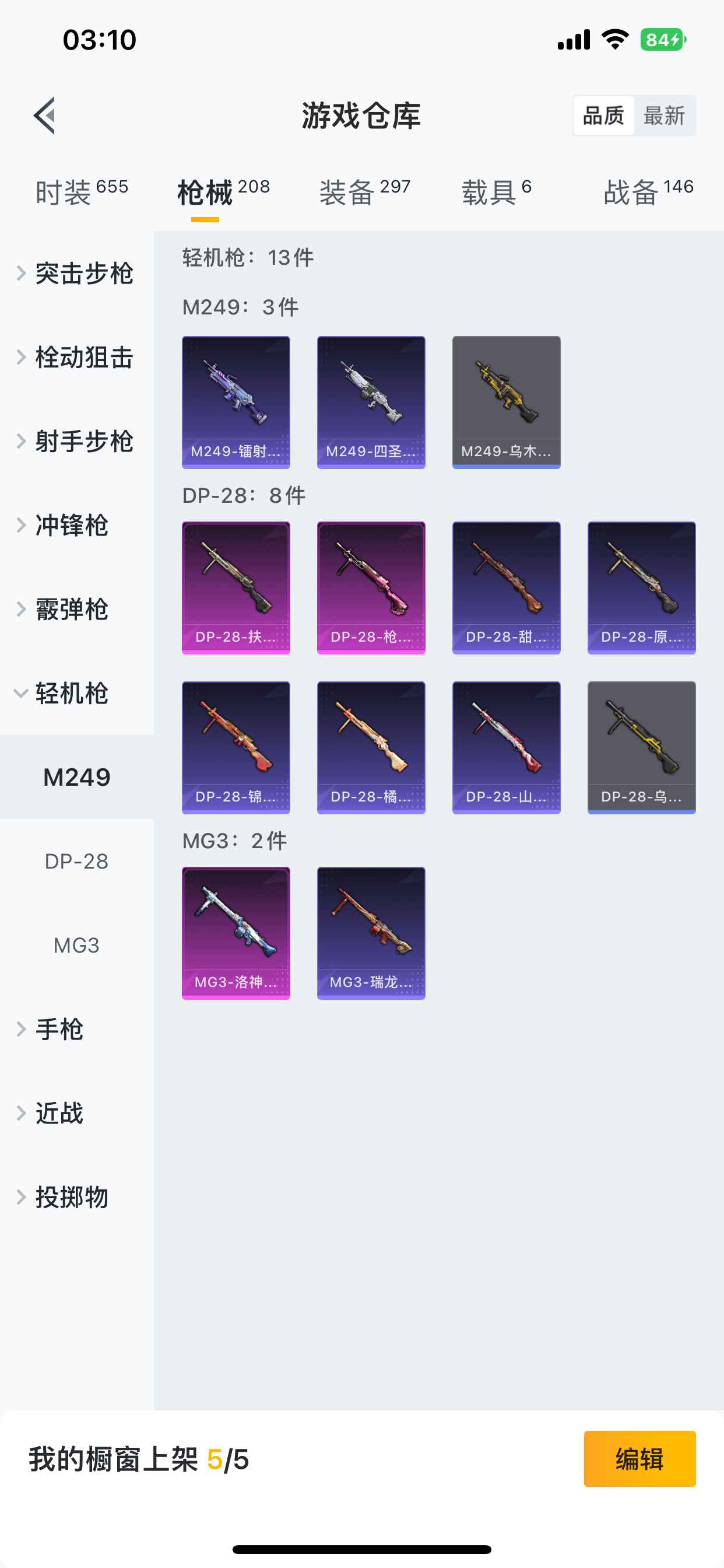Go back with the top-left arrow
The width and height of the screenshot is (724, 1568).
tap(44, 115)
